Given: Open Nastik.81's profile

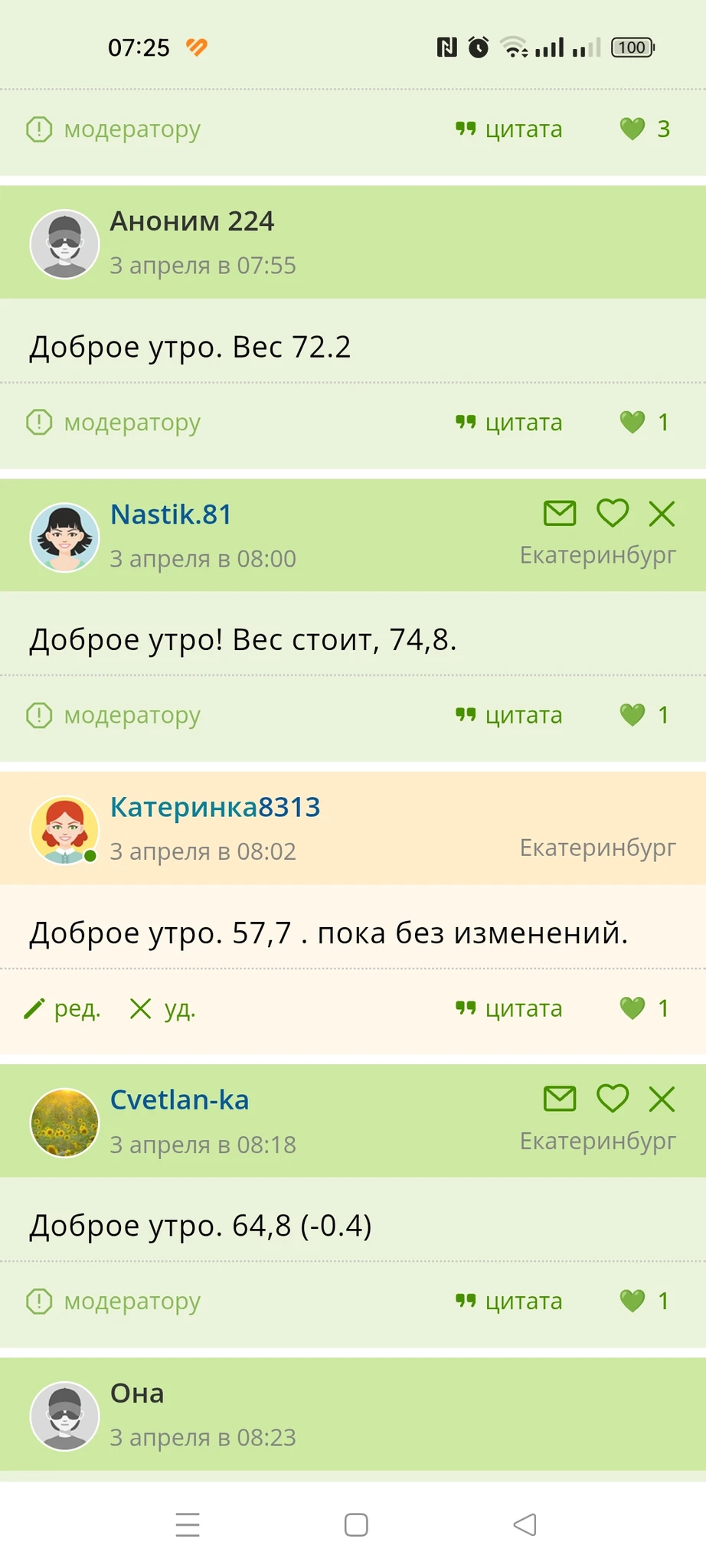Looking at the screenshot, I should pyautogui.click(x=171, y=514).
